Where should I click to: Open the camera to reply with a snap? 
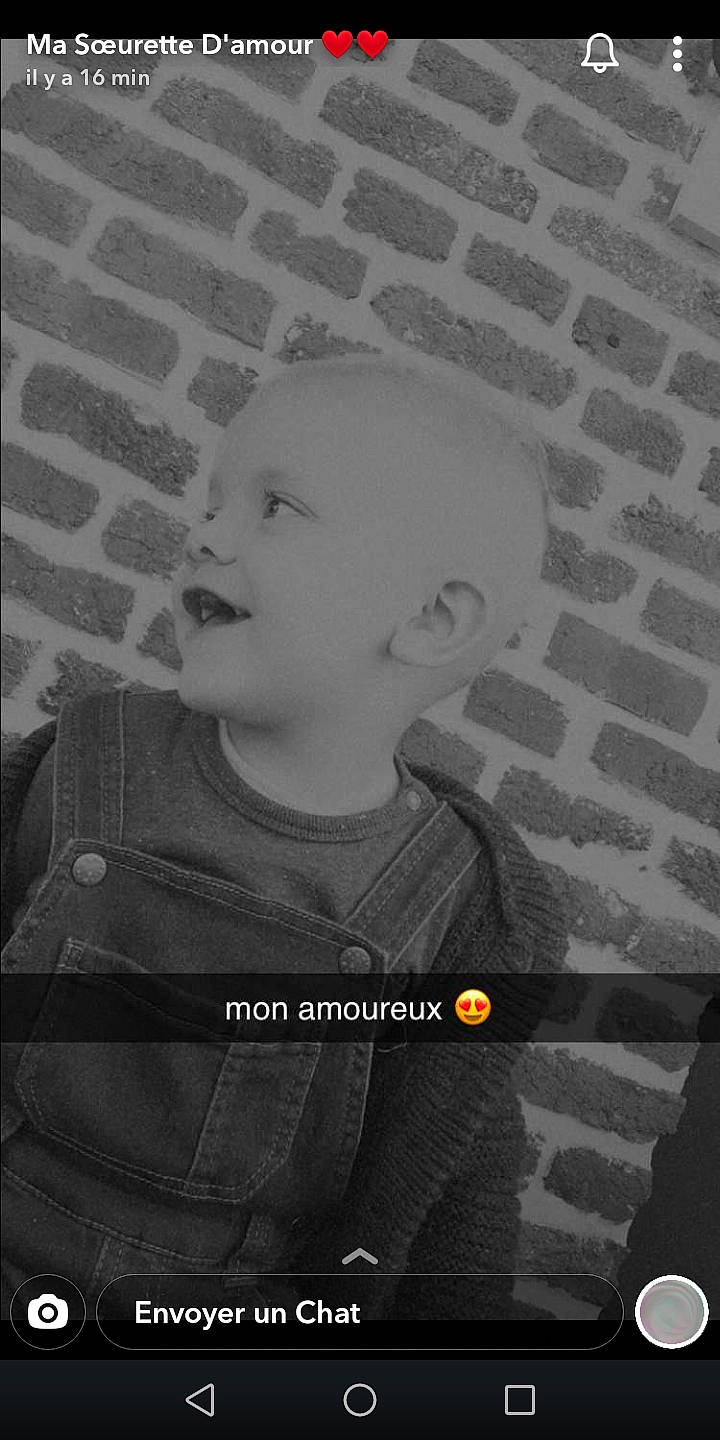pyautogui.click(x=47, y=1313)
